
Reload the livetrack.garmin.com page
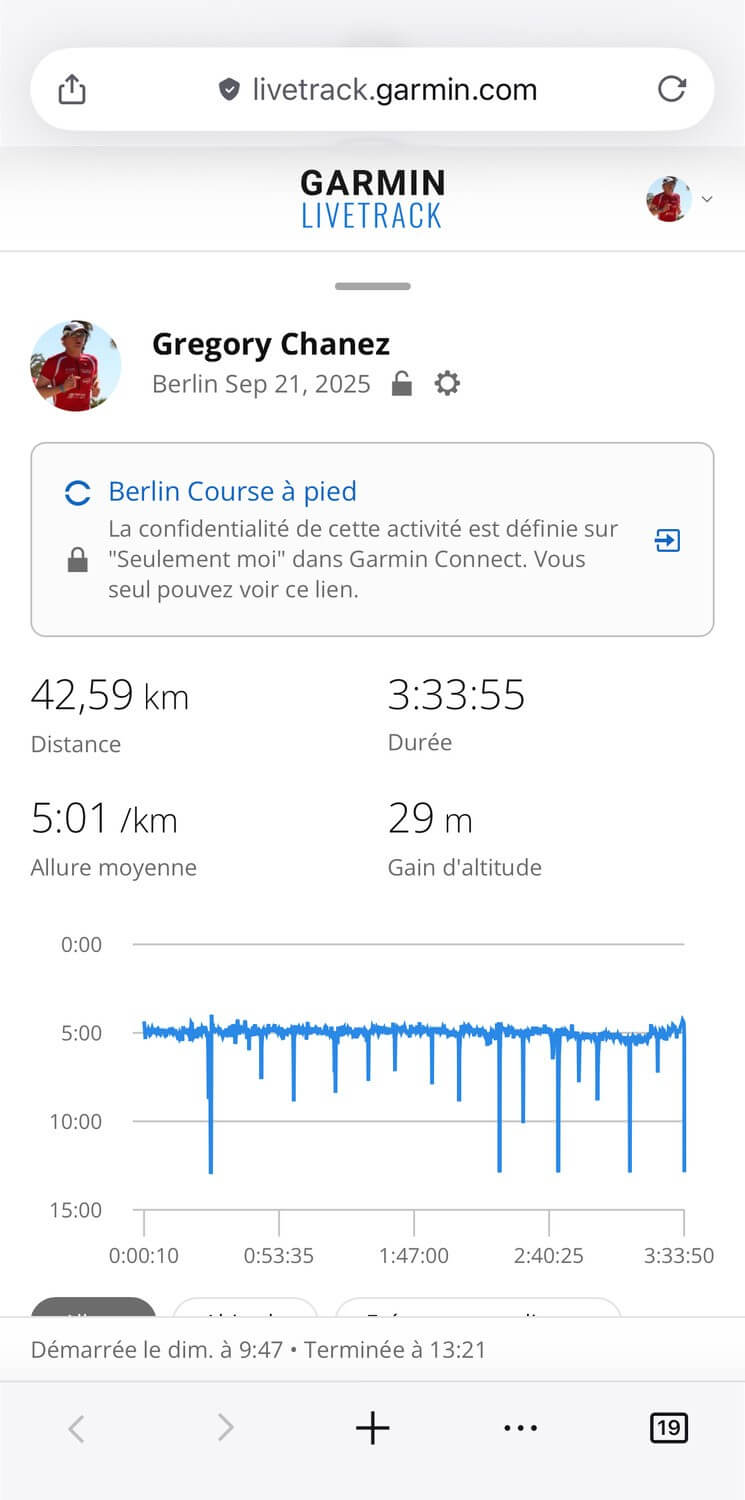point(671,90)
